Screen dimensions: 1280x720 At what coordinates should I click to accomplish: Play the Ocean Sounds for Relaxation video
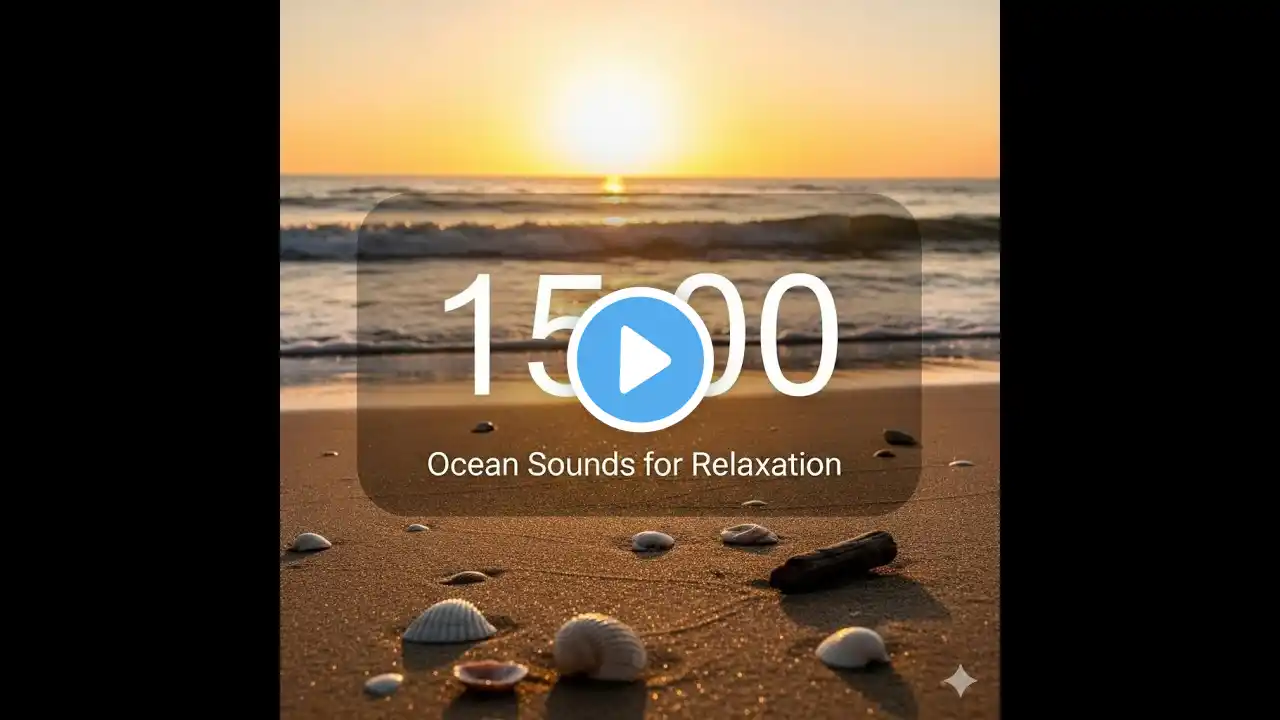click(640, 359)
